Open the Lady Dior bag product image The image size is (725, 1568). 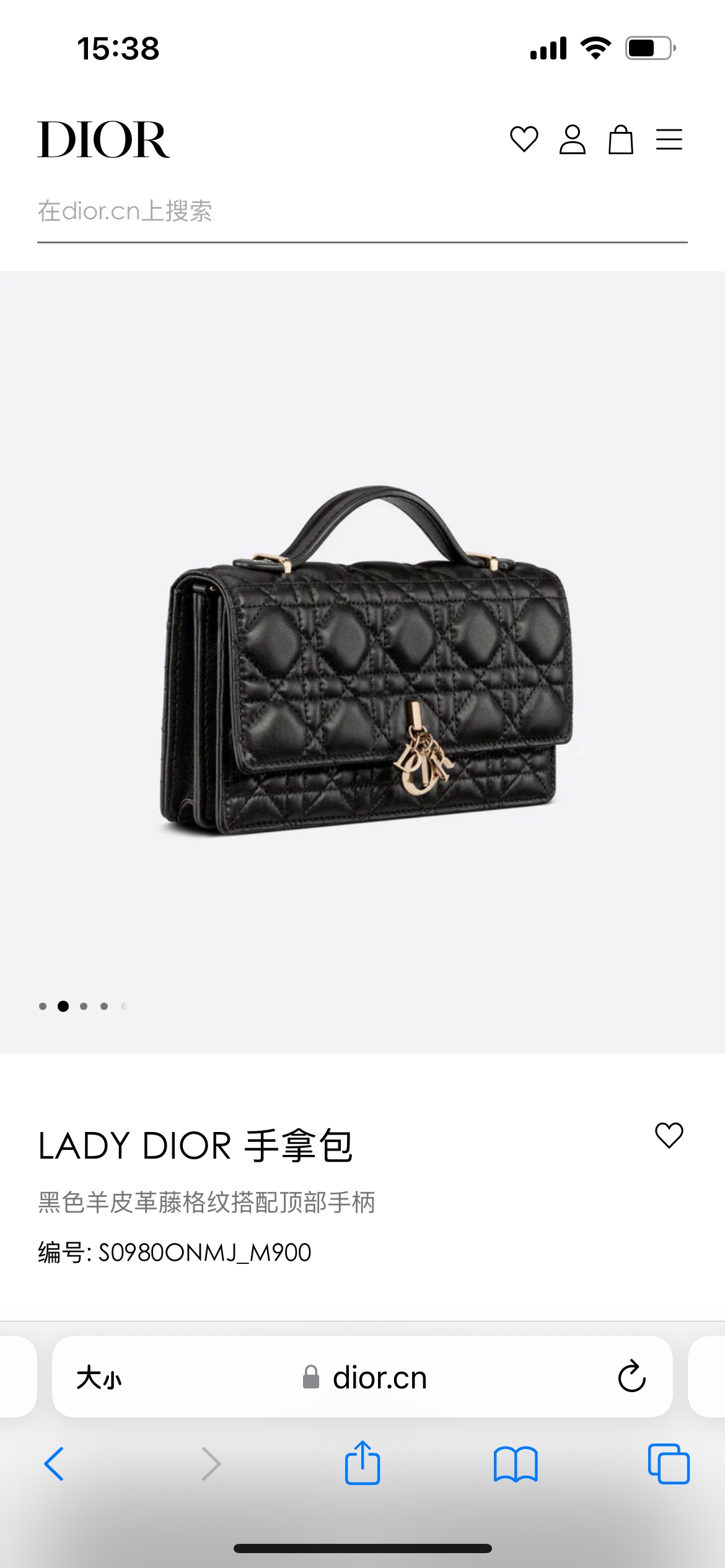(x=366, y=660)
